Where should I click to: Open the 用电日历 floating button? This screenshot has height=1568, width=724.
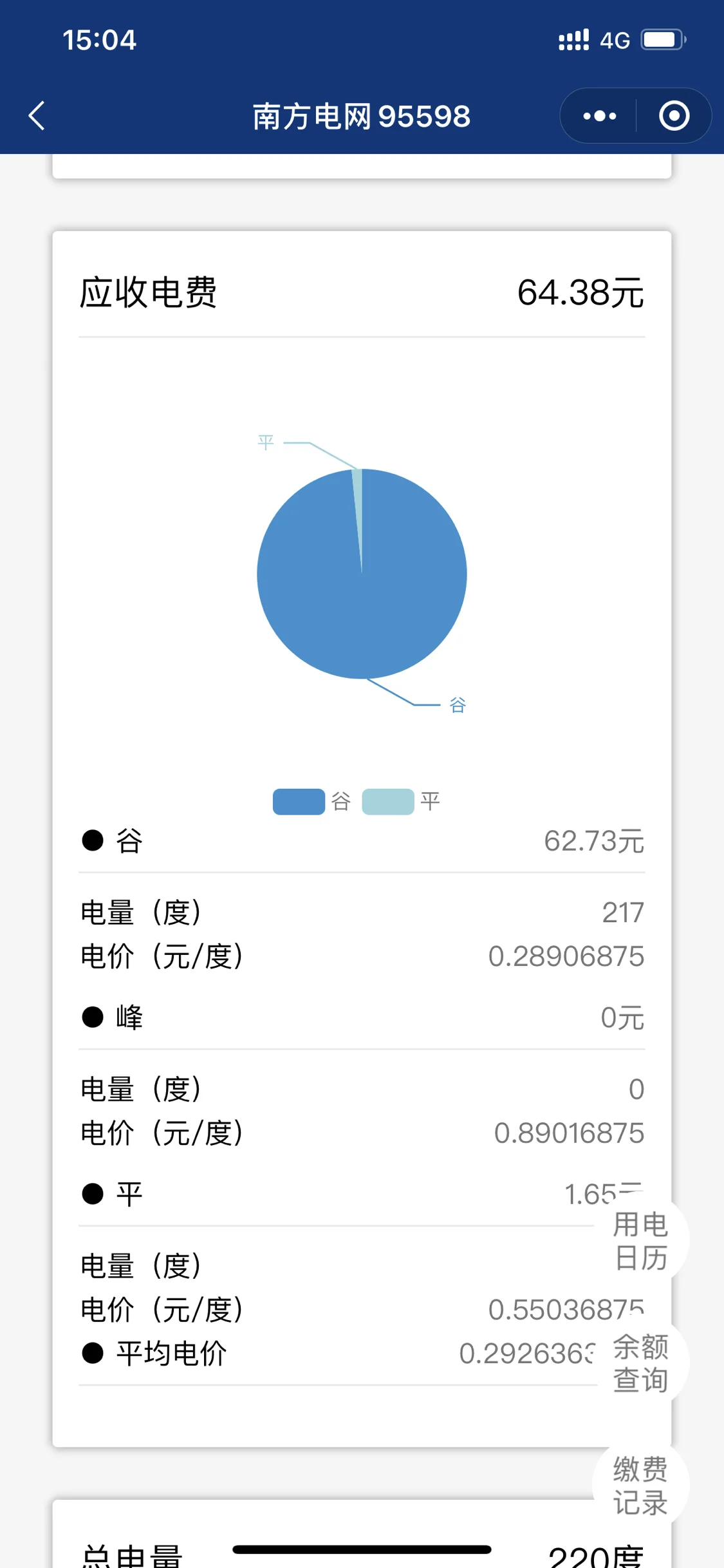[x=640, y=1240]
